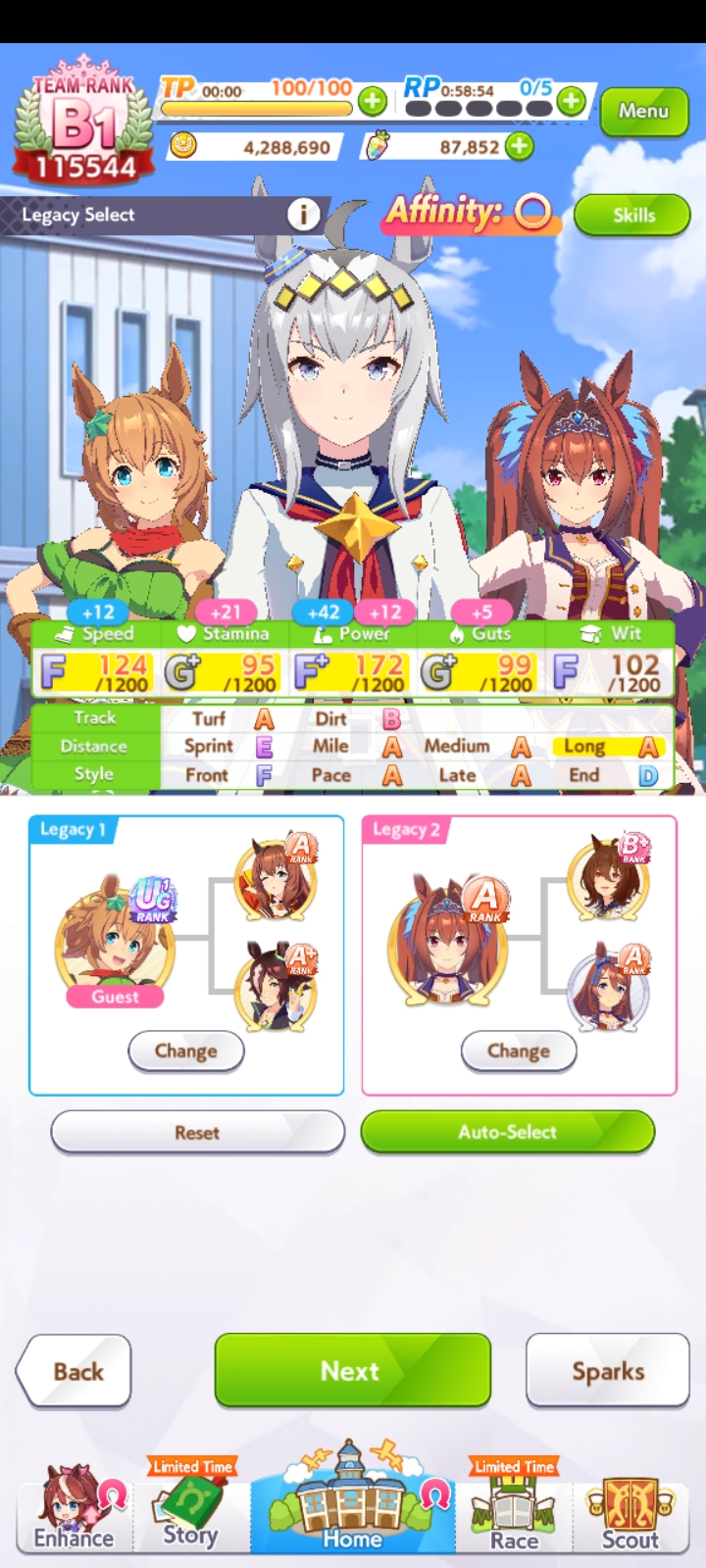Change the Legacy 2 selection
The height and width of the screenshot is (1568, 706).
tap(518, 1052)
